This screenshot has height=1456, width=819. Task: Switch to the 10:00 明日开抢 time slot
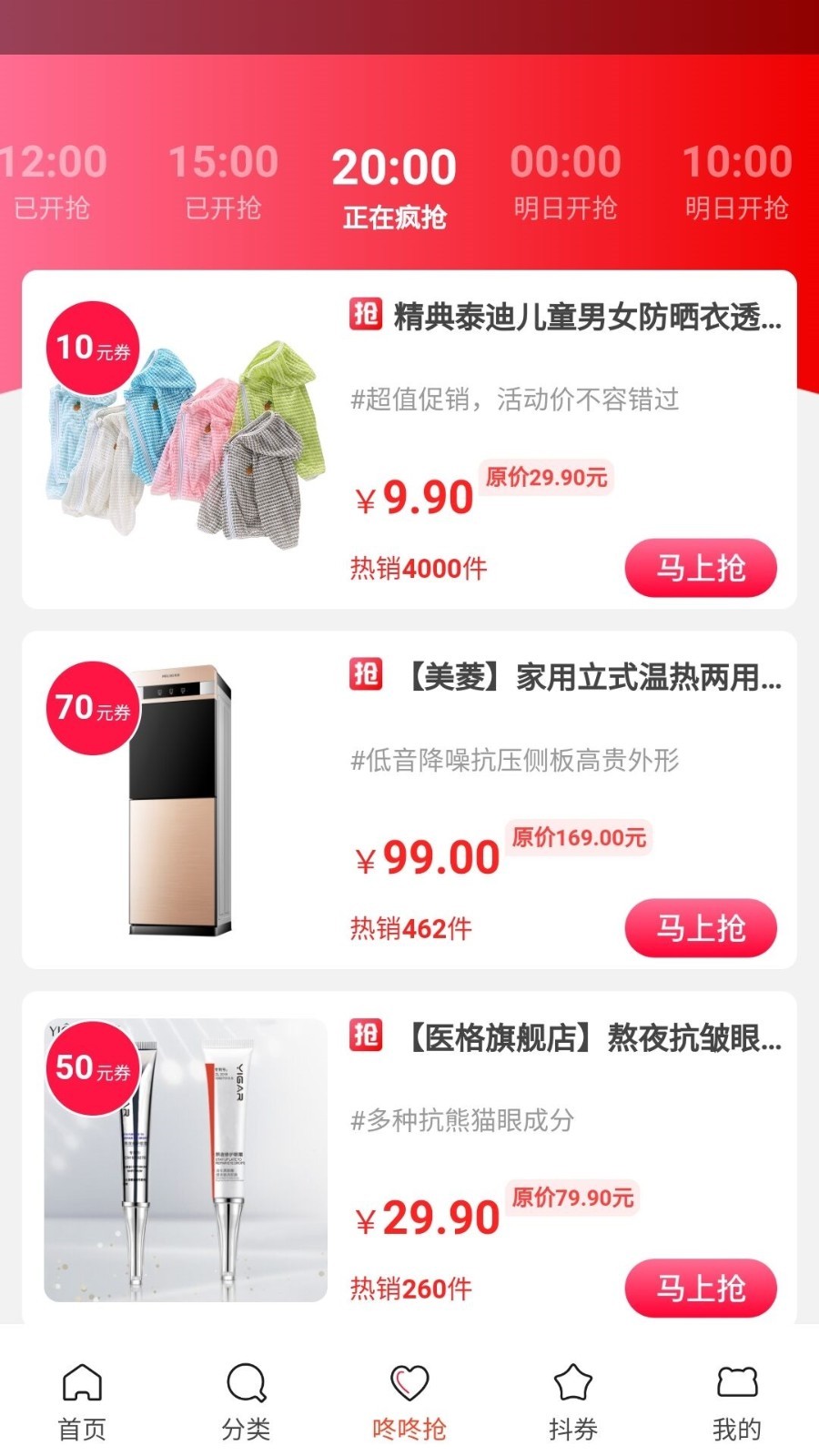(x=736, y=182)
